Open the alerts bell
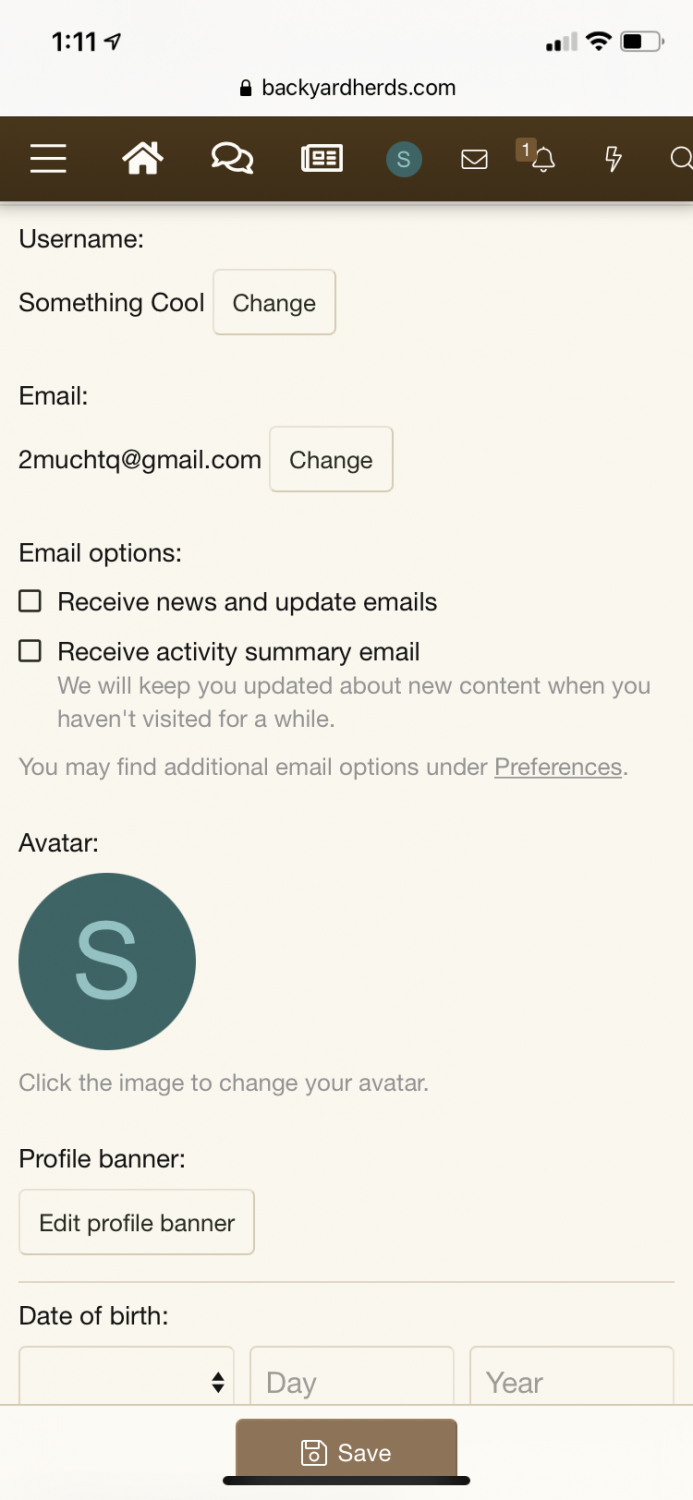 543,159
